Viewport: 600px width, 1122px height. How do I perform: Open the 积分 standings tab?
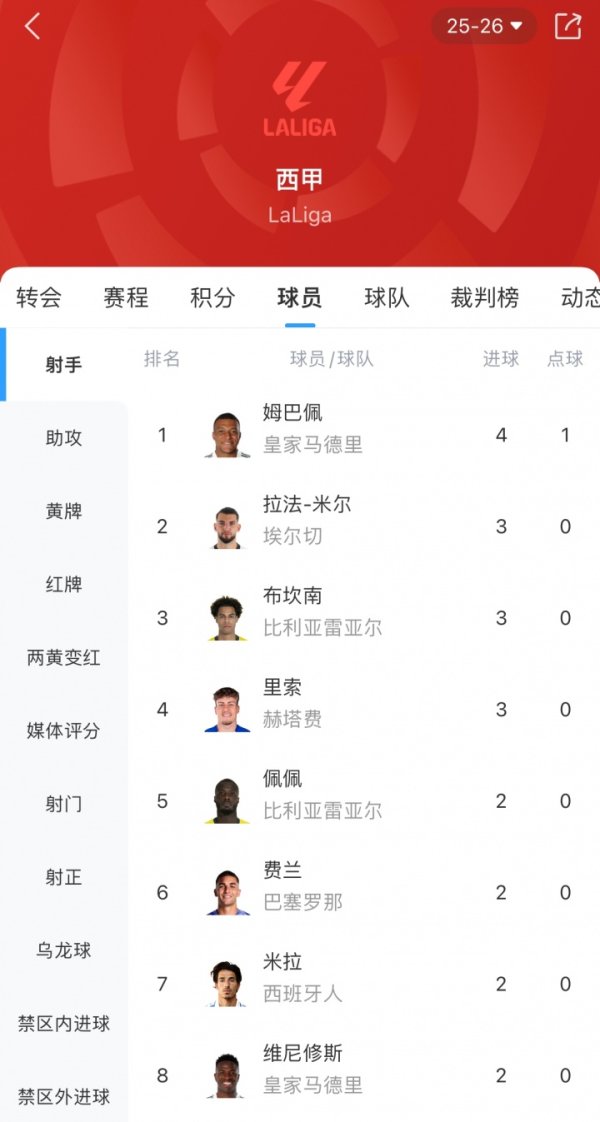click(x=213, y=297)
